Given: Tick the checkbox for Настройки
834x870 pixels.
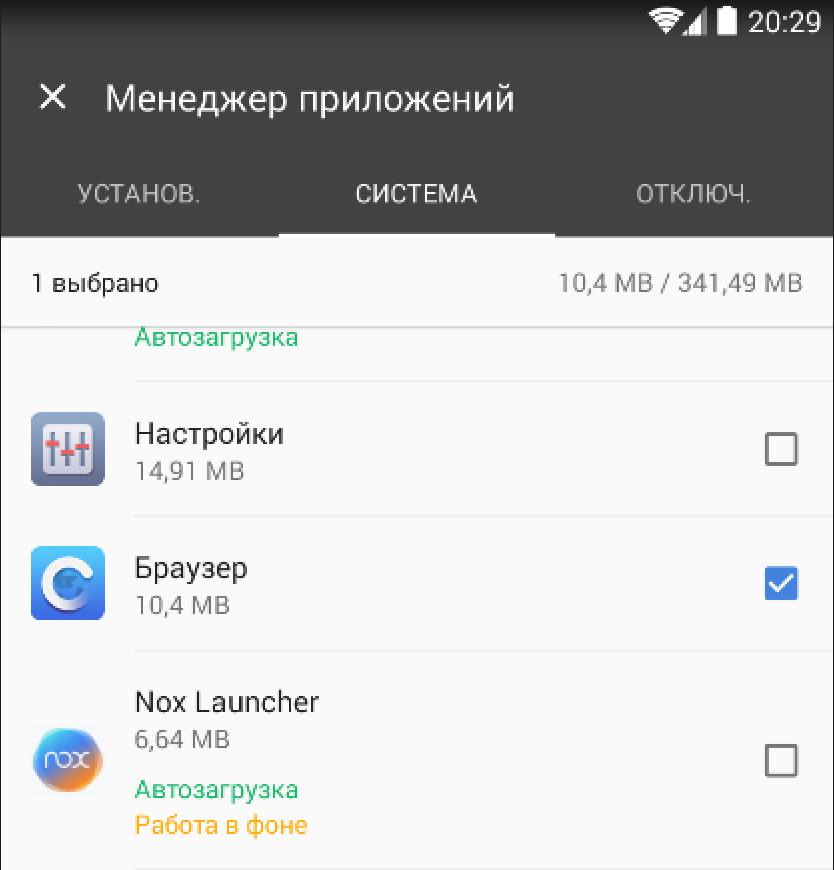Looking at the screenshot, I should pos(781,450).
